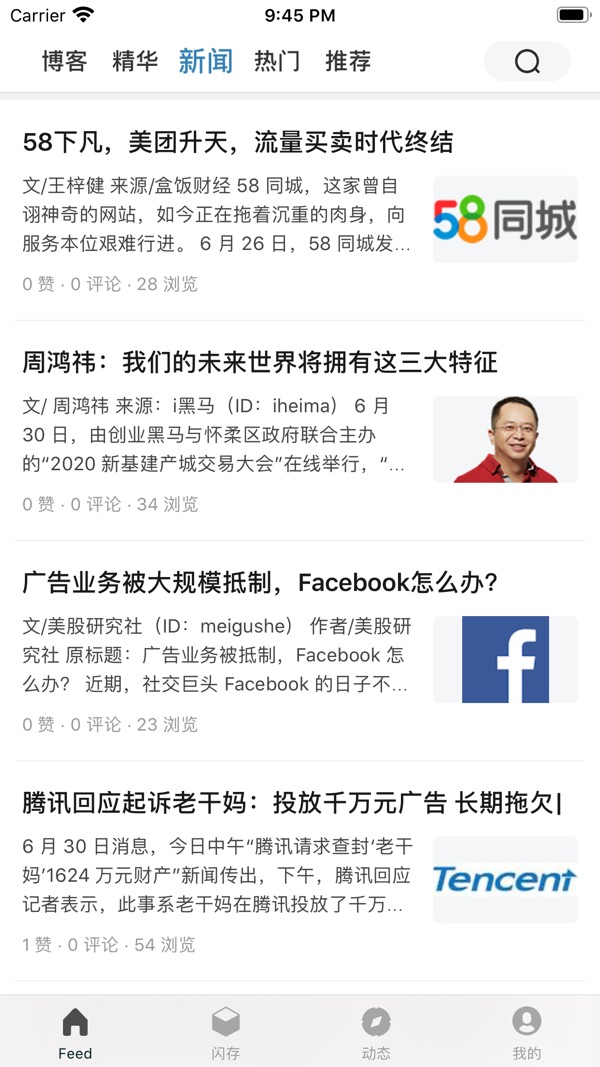Tap the 58同城 article thumbnail
The height and width of the screenshot is (1067, 600).
[505, 219]
